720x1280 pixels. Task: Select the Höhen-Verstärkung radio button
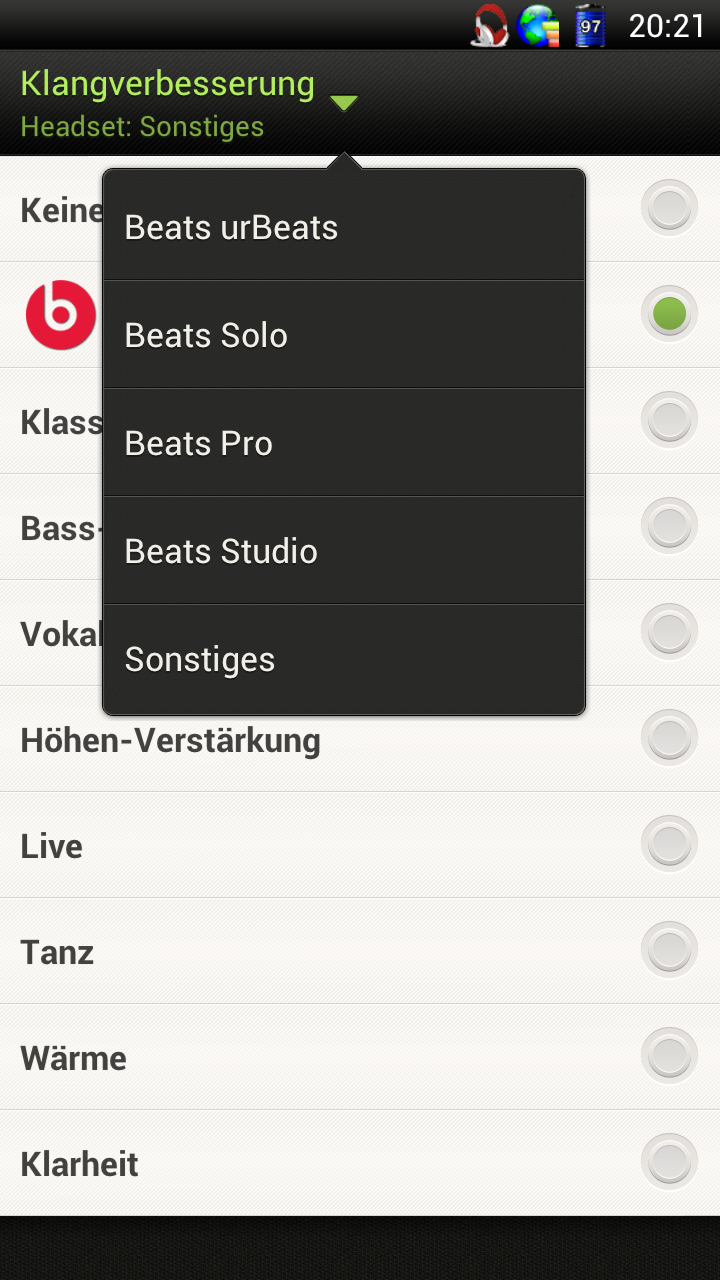pyautogui.click(x=669, y=738)
